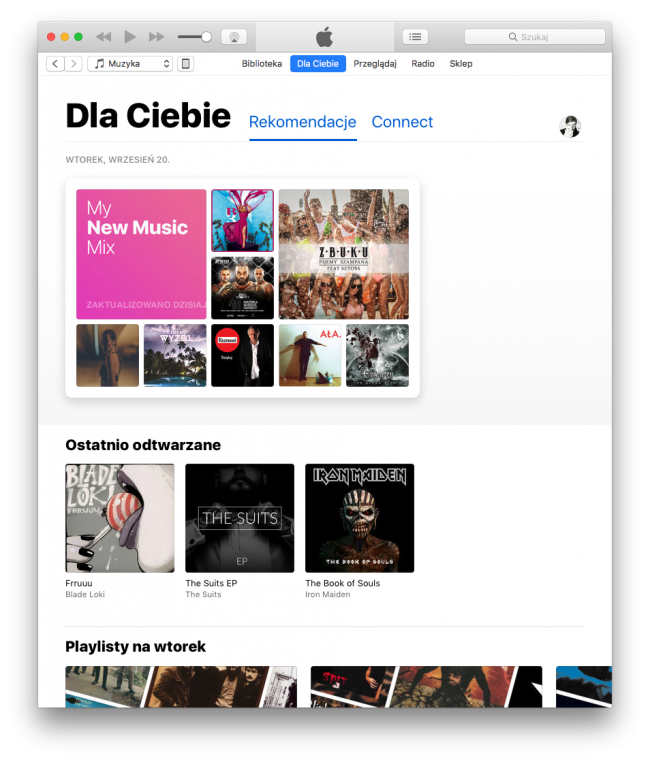
Task: Open the AirPlay output menu
Action: coord(233,36)
